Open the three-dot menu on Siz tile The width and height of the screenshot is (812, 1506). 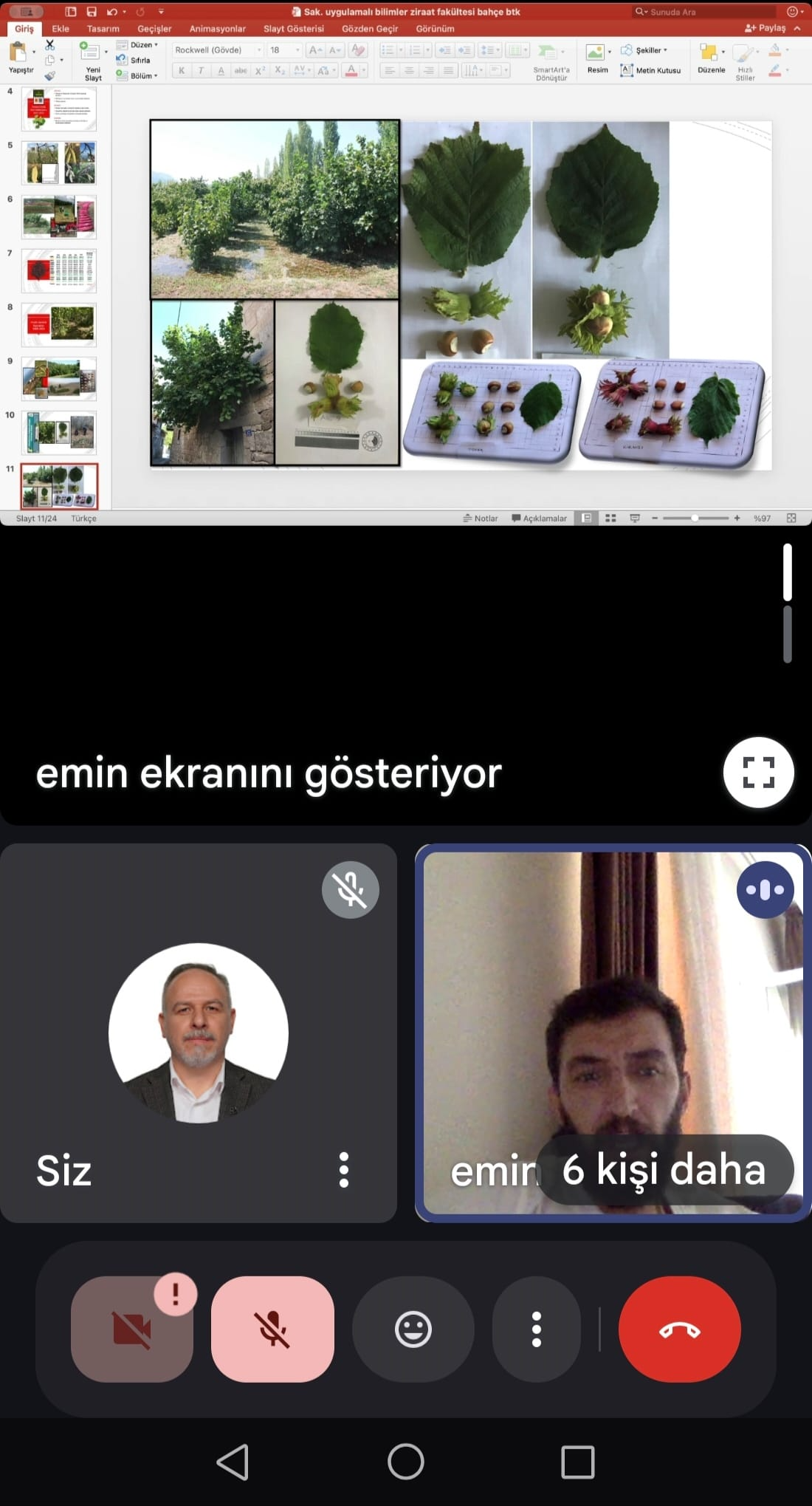click(x=343, y=1170)
